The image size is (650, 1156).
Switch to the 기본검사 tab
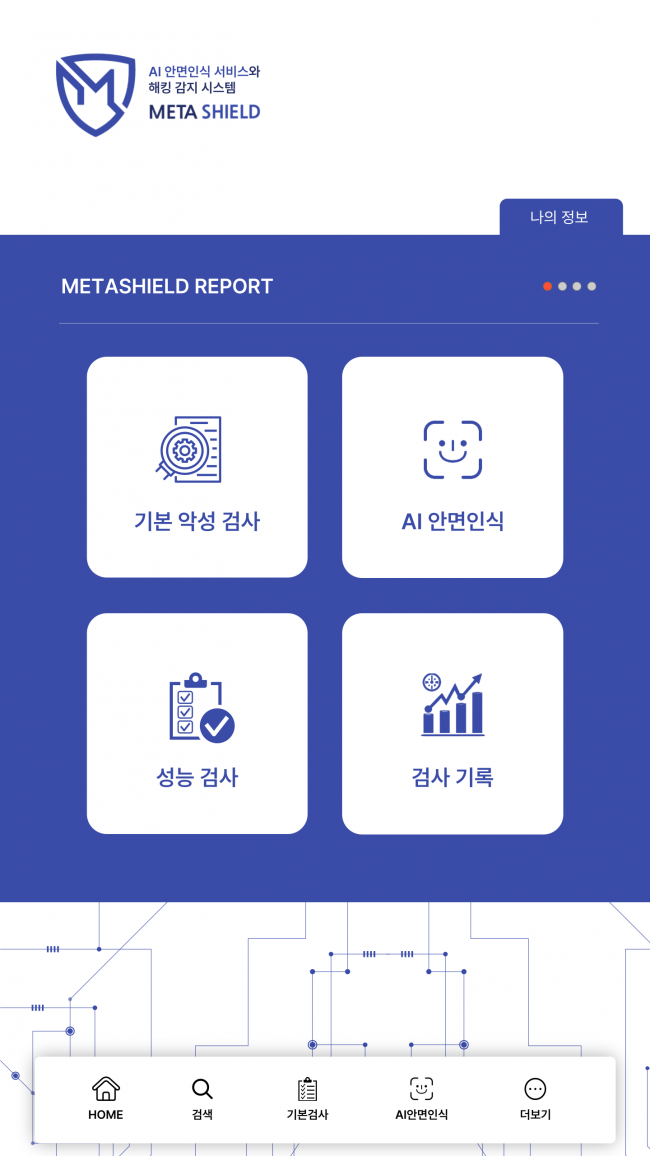click(x=307, y=1098)
